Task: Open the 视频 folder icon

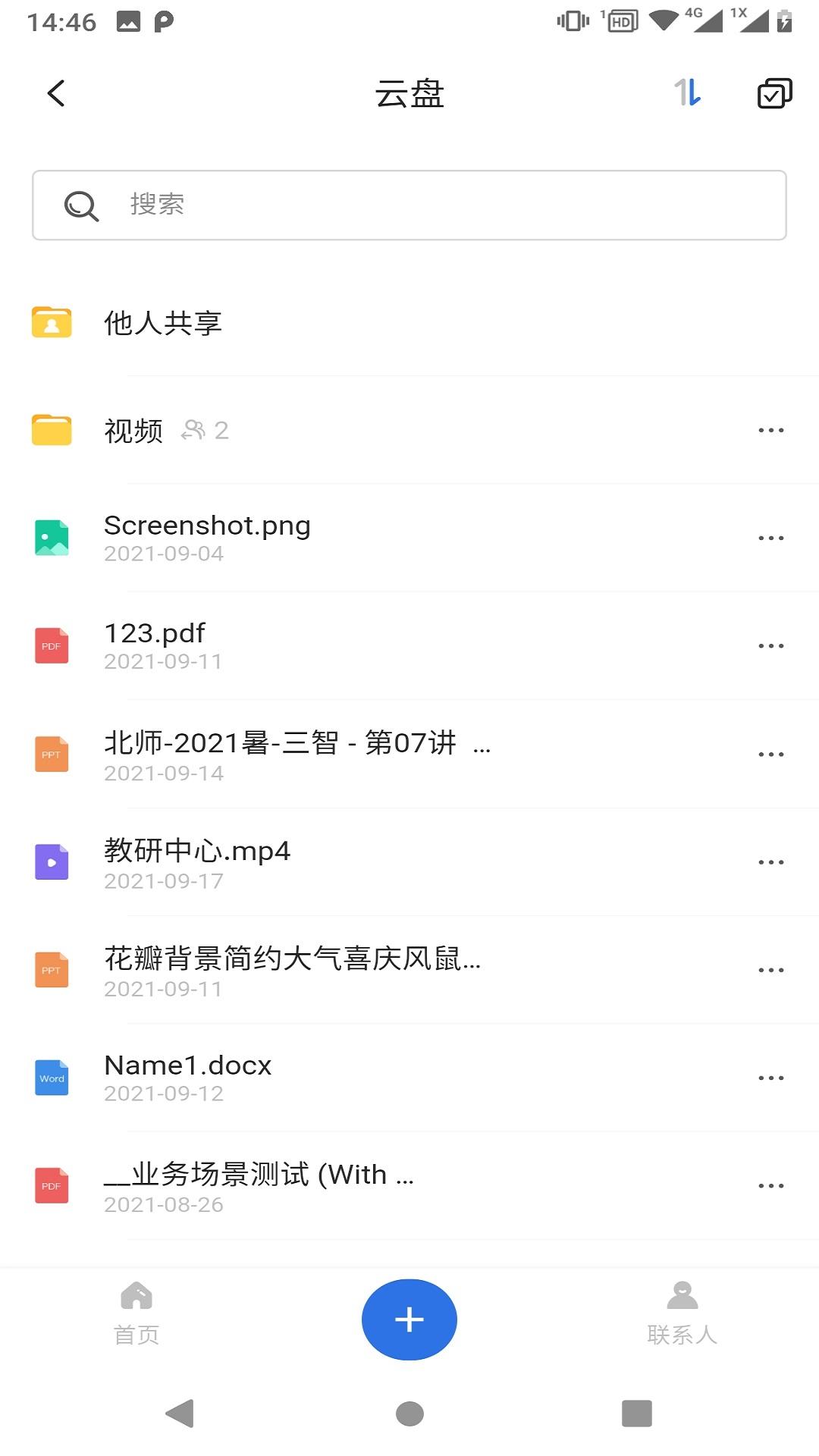Action: [x=51, y=429]
